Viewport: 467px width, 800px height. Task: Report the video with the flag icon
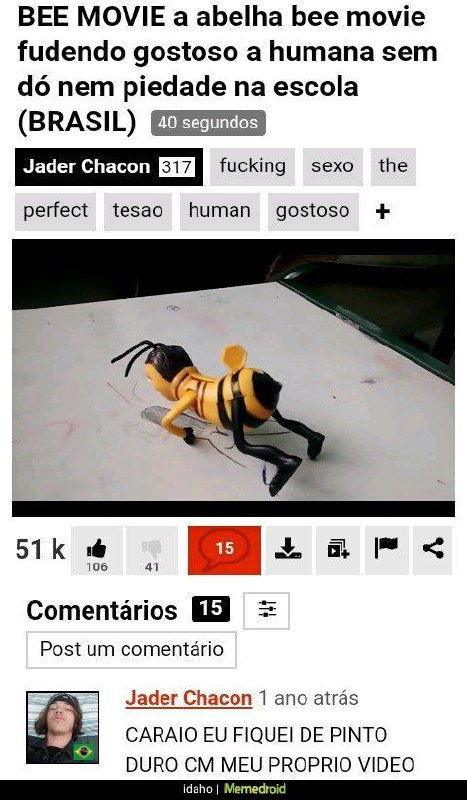(x=386, y=551)
